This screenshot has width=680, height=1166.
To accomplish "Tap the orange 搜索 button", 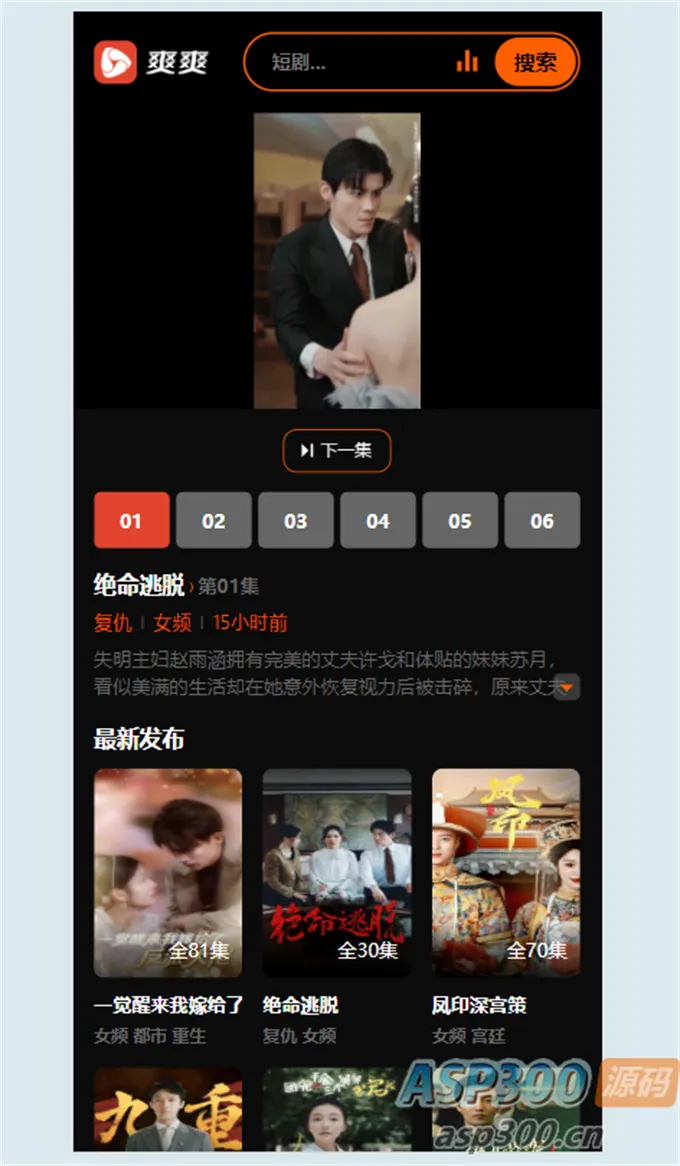I will 535,62.
